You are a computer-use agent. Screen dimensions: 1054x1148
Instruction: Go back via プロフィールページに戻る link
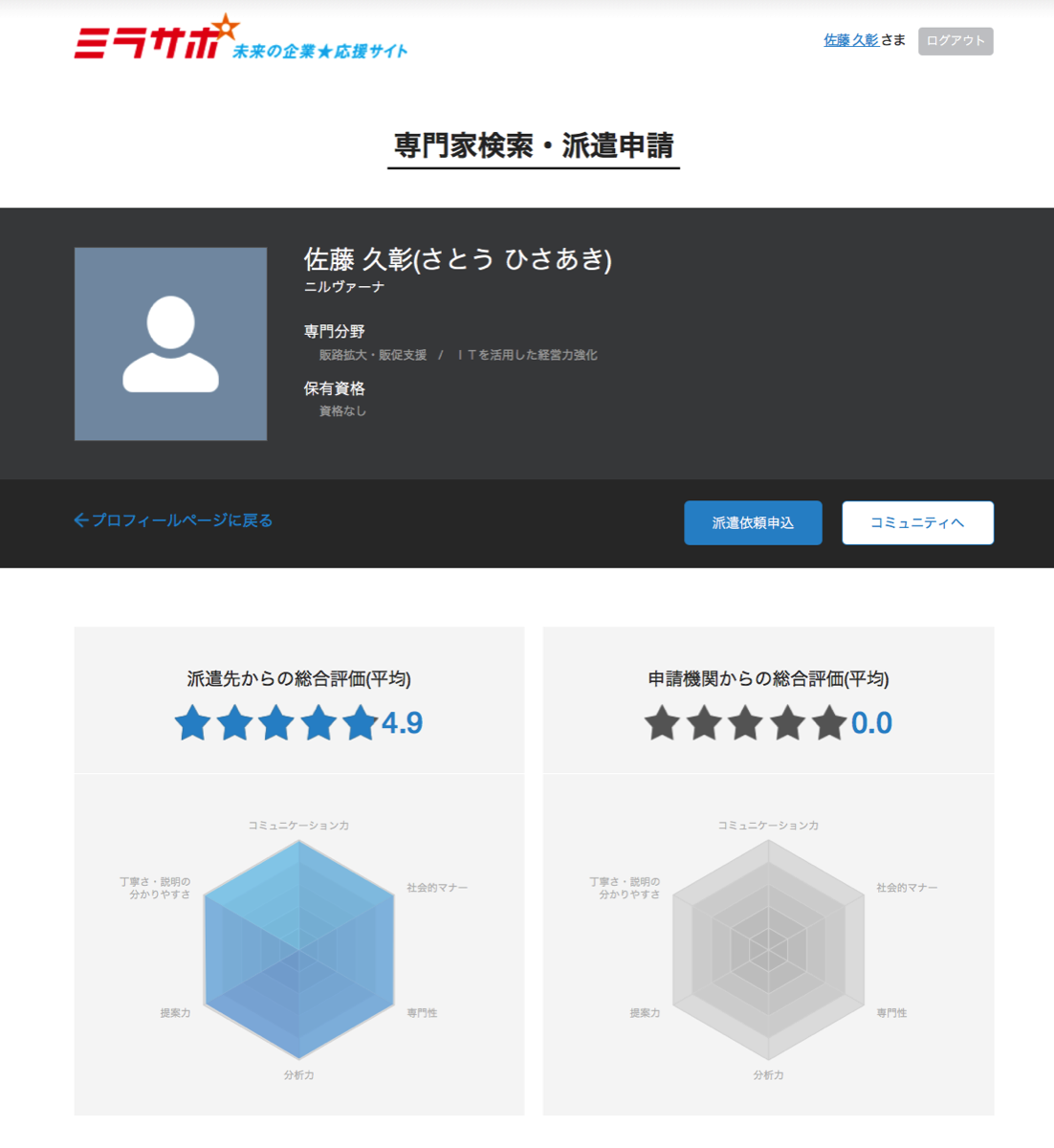pyautogui.click(x=174, y=520)
